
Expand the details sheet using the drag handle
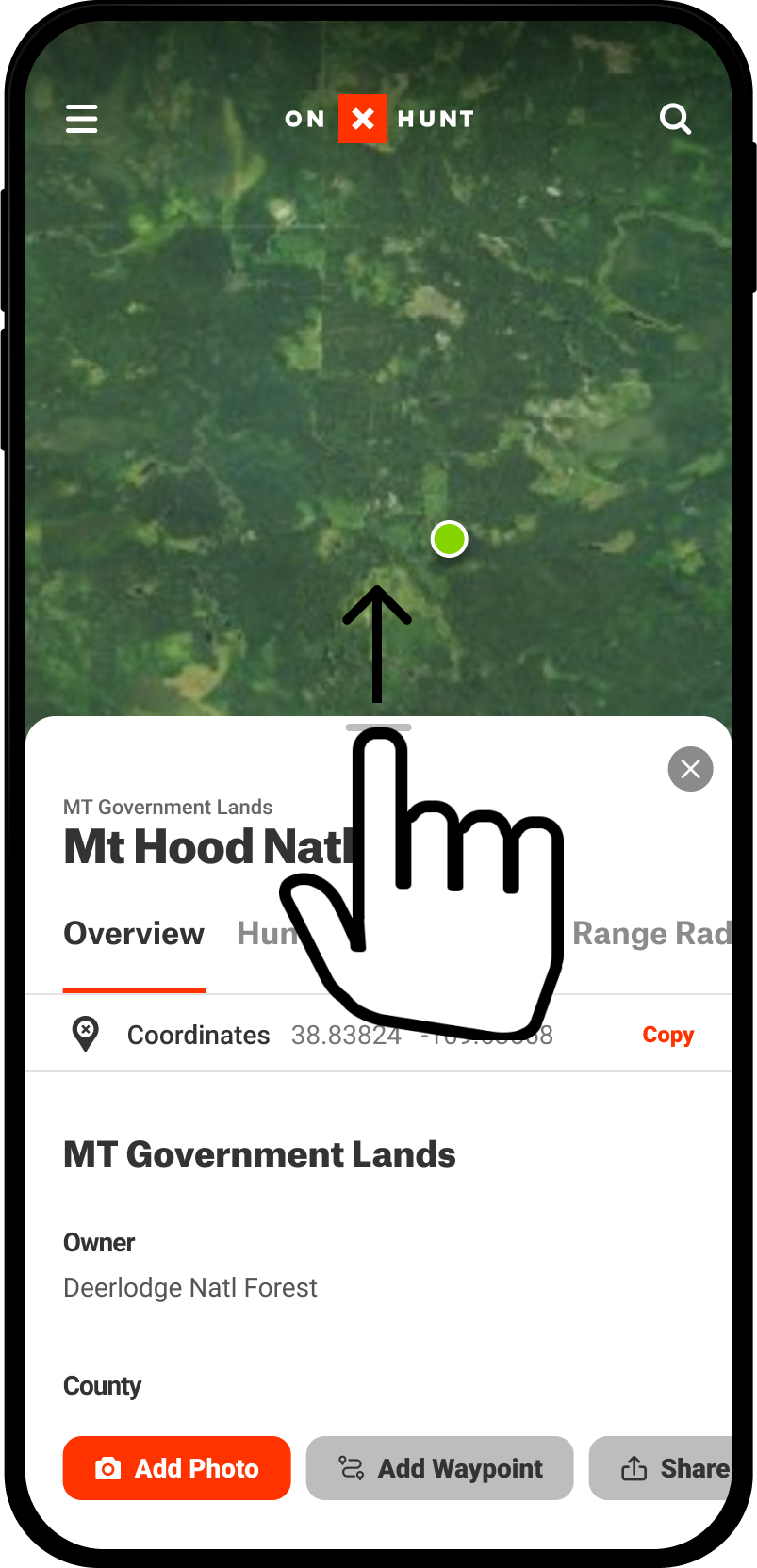coord(378,727)
